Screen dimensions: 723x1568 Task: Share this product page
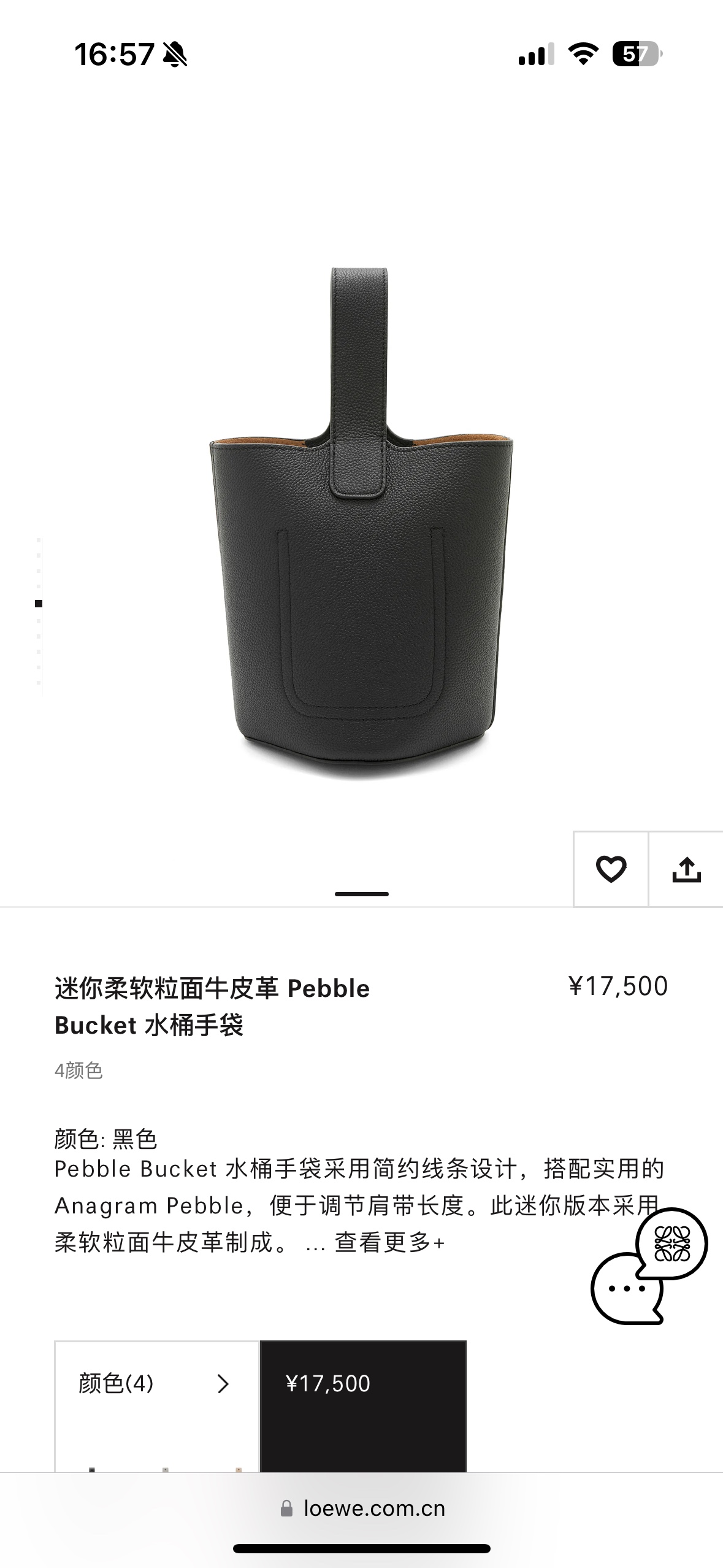click(686, 869)
